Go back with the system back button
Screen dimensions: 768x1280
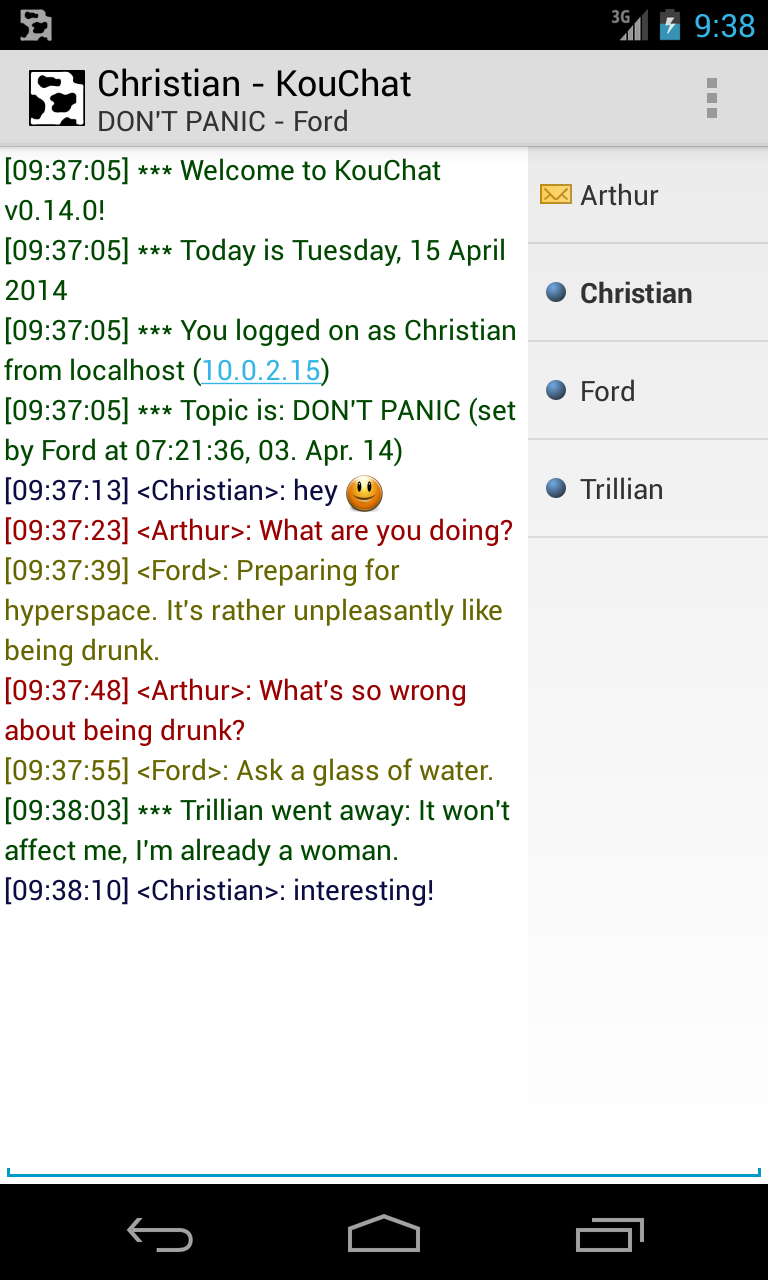160,1234
